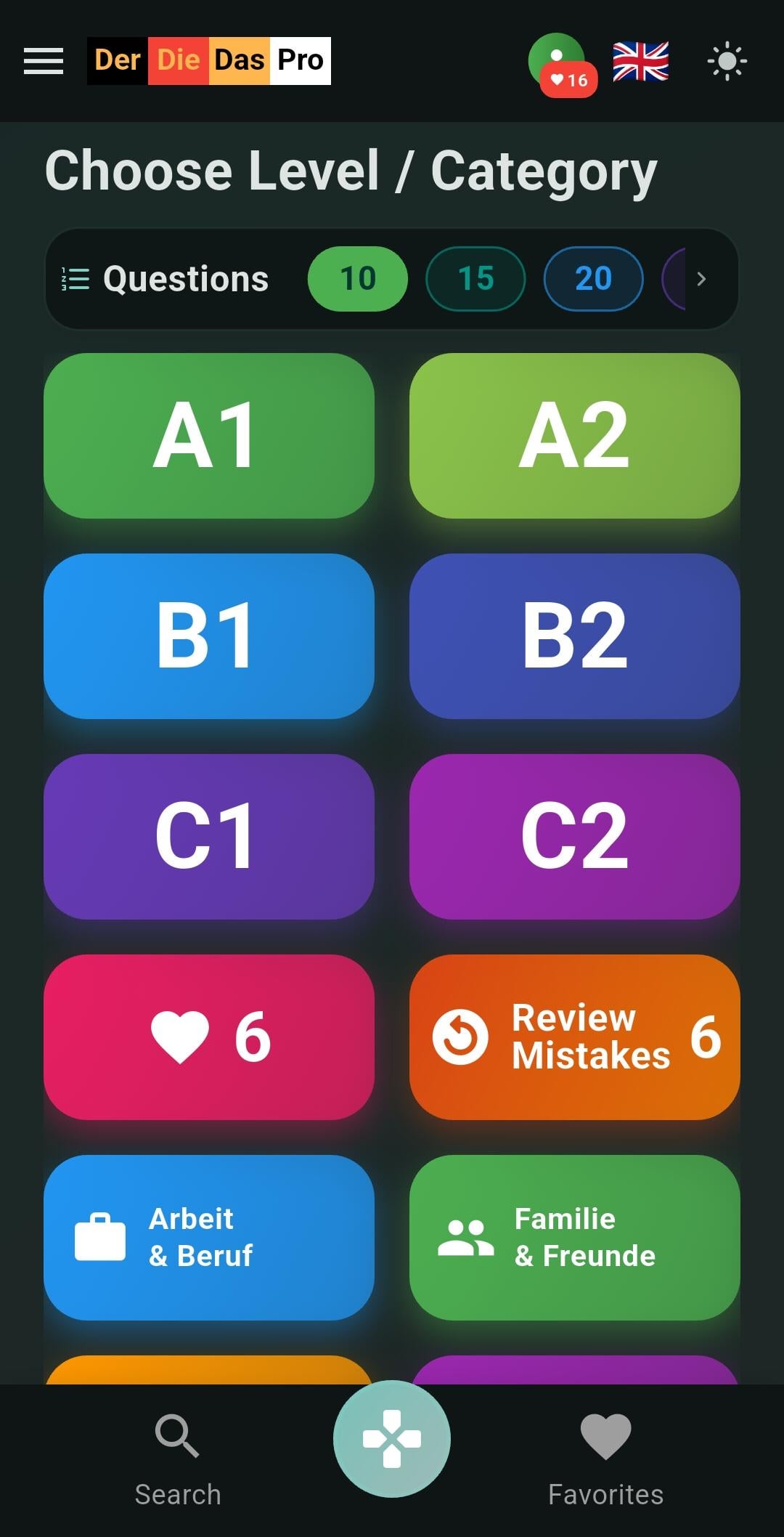Toggle light theme with the sun icon
Image resolution: width=784 pixels, height=1537 pixels.
(x=727, y=61)
